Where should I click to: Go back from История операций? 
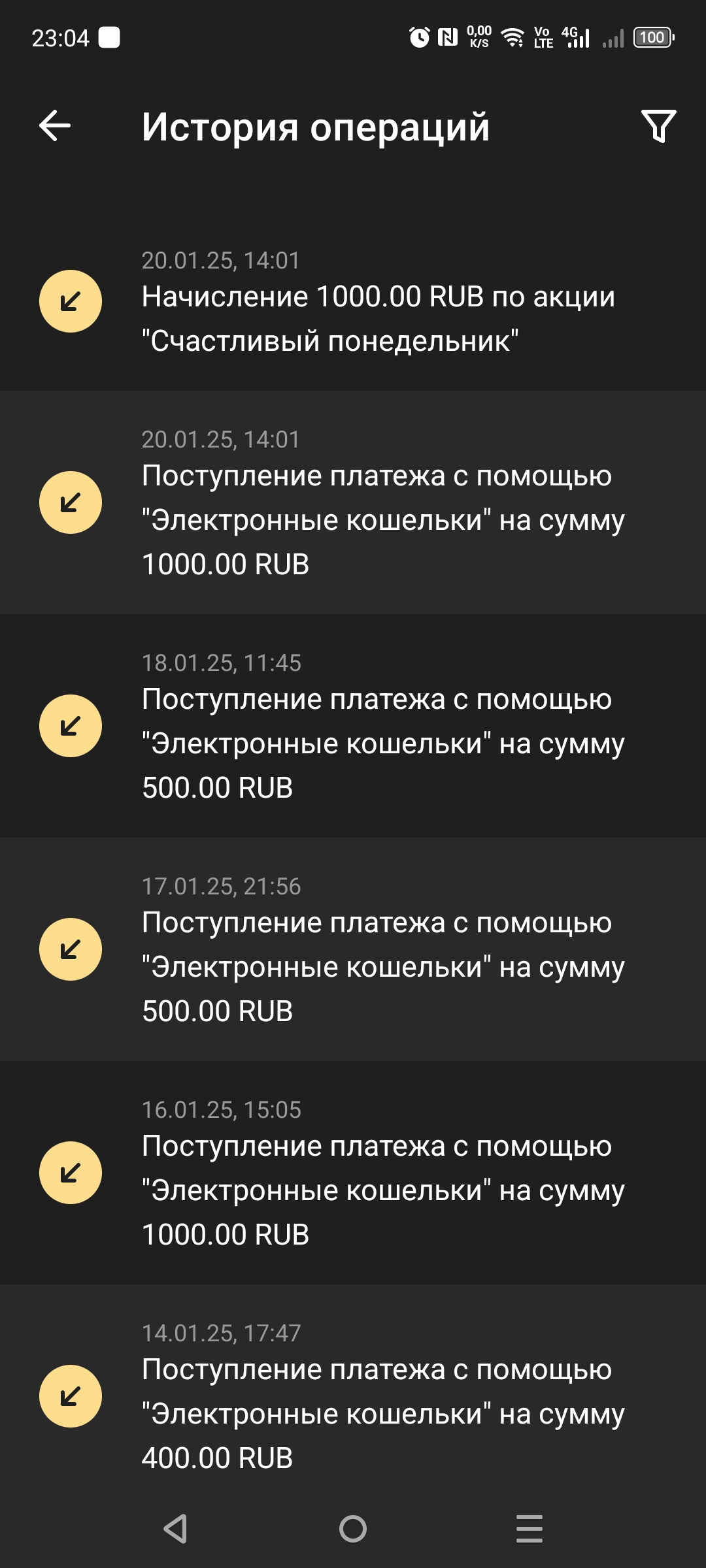55,125
